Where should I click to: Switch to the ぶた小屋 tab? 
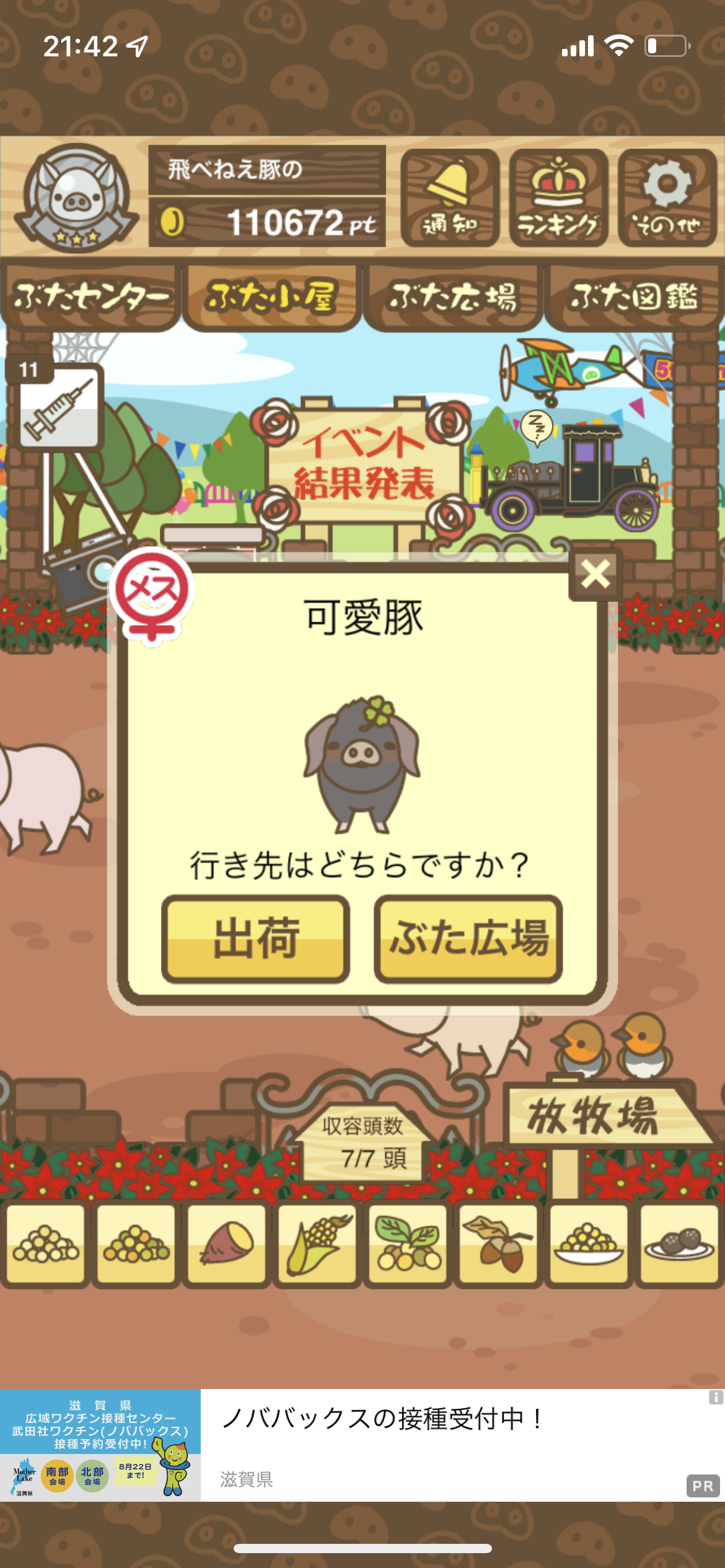click(272, 297)
